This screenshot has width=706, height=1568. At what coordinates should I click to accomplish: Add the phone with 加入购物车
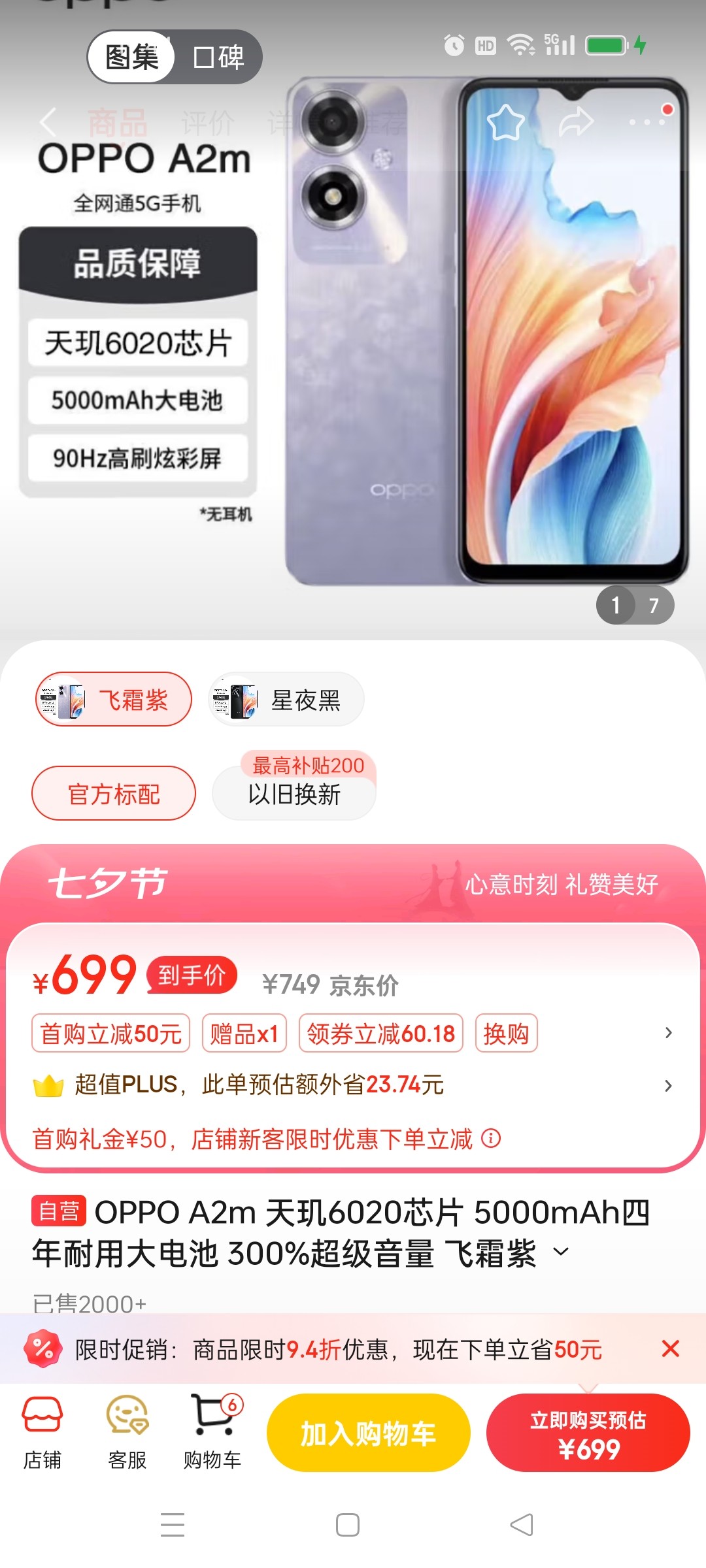[x=368, y=1433]
